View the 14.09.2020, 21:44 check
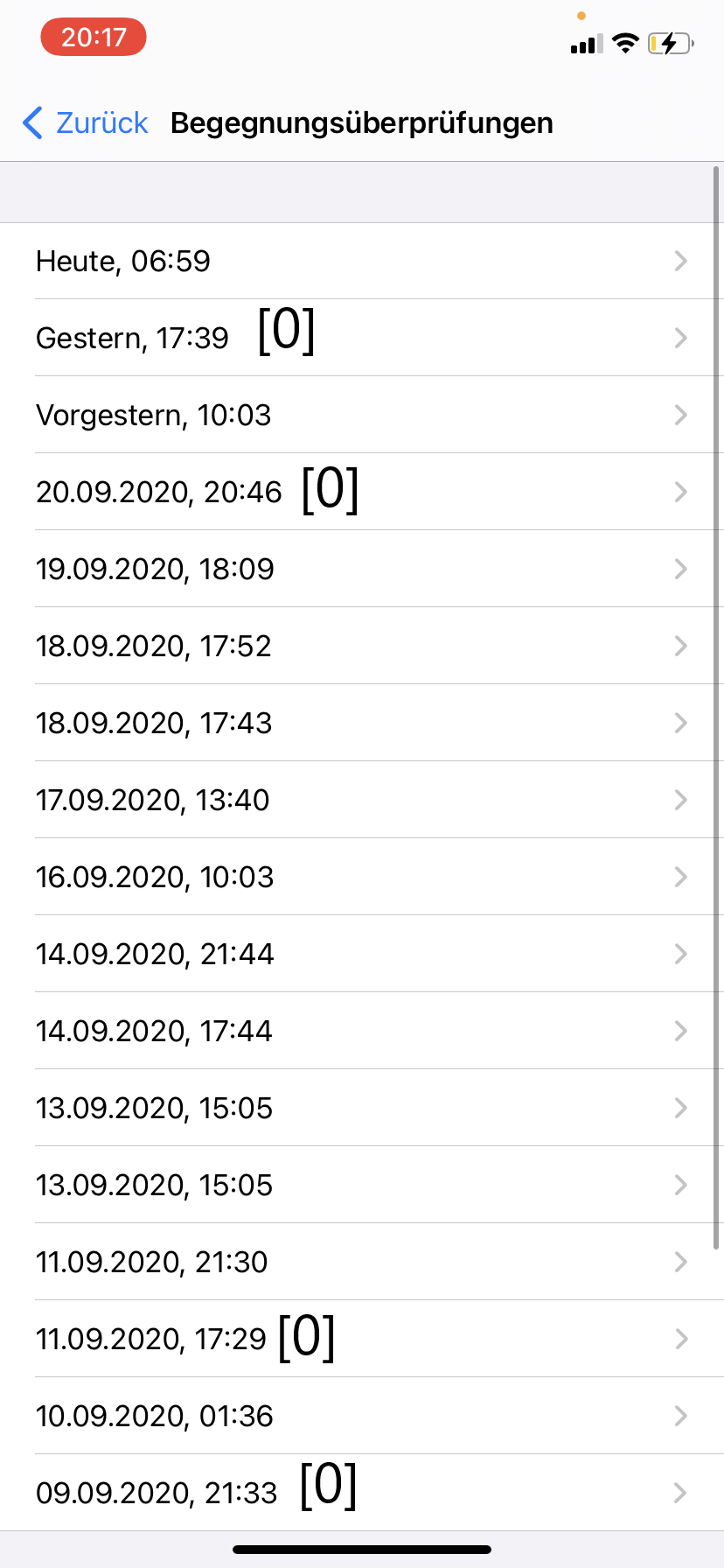The height and width of the screenshot is (1568, 724). pyautogui.click(x=362, y=954)
